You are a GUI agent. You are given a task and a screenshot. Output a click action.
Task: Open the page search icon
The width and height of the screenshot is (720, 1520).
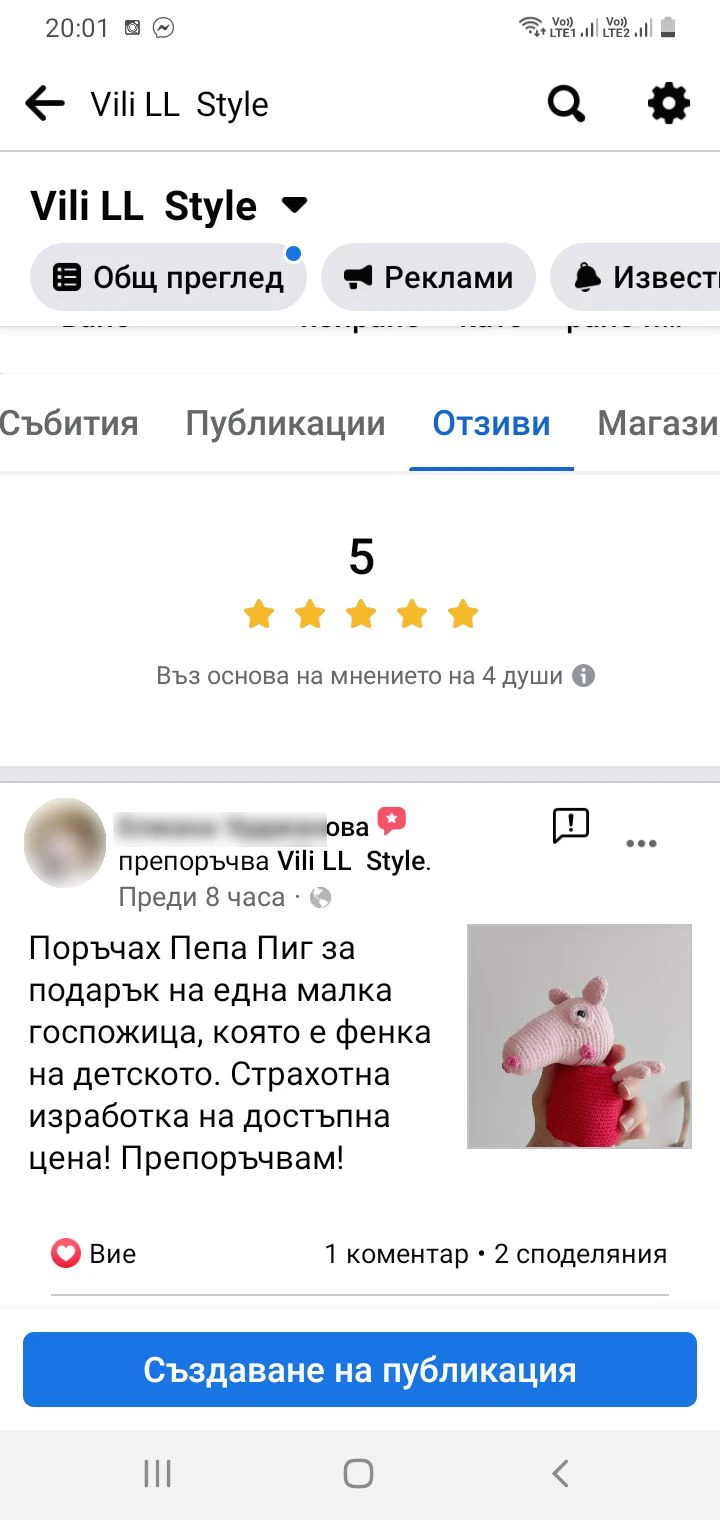click(566, 104)
